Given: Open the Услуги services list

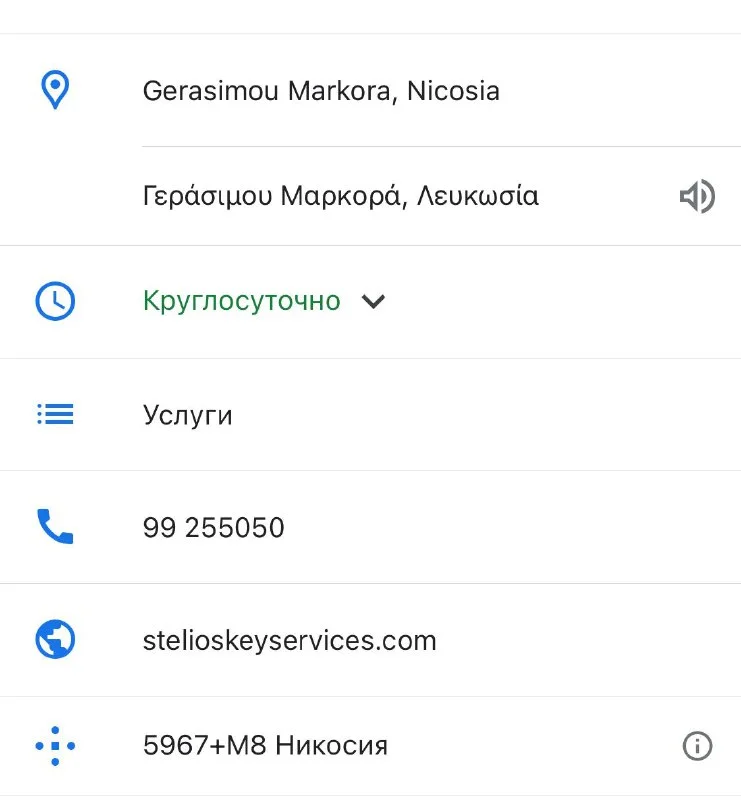Looking at the screenshot, I should 188,414.
